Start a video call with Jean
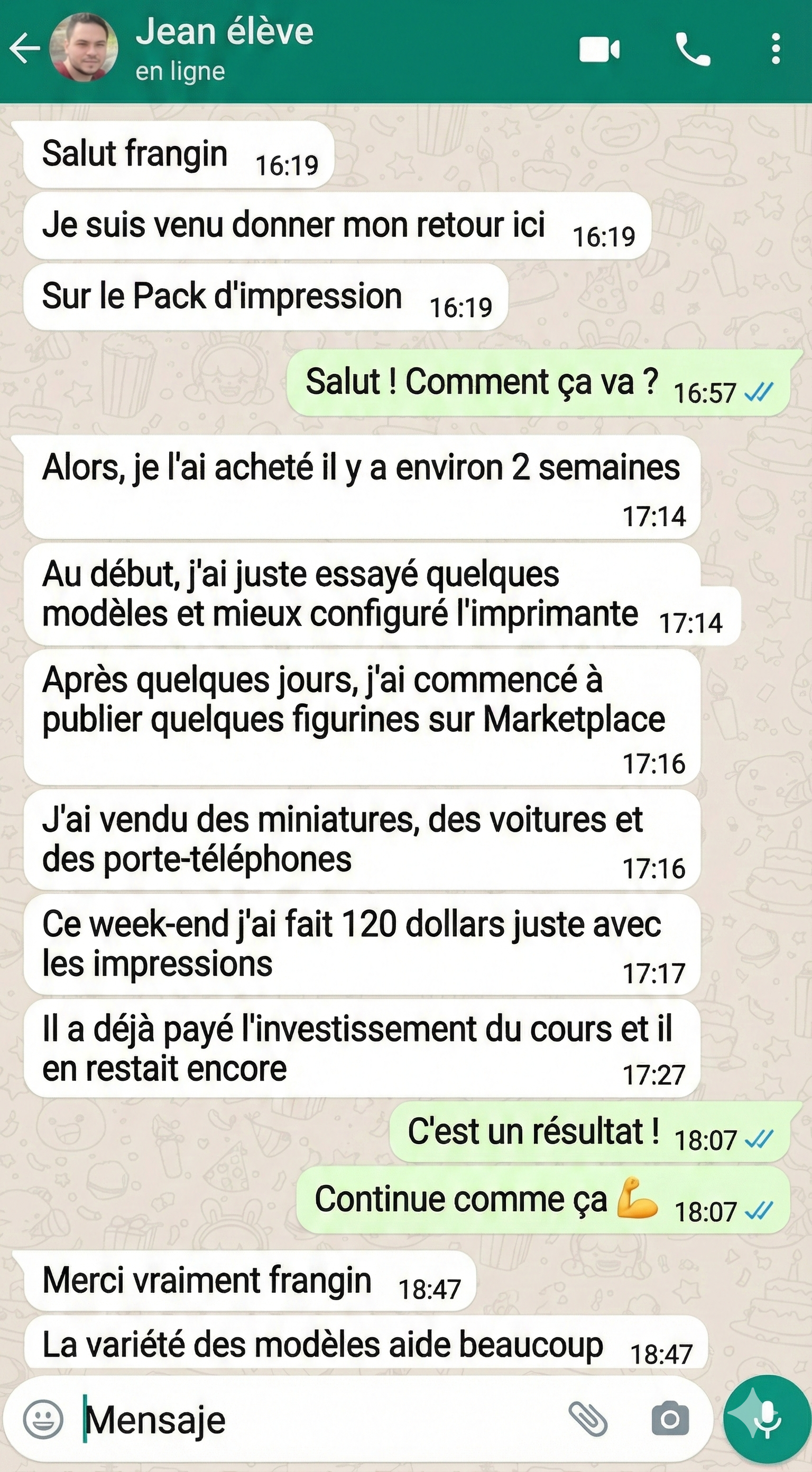Viewport: 812px width, 1472px height. pos(599,49)
